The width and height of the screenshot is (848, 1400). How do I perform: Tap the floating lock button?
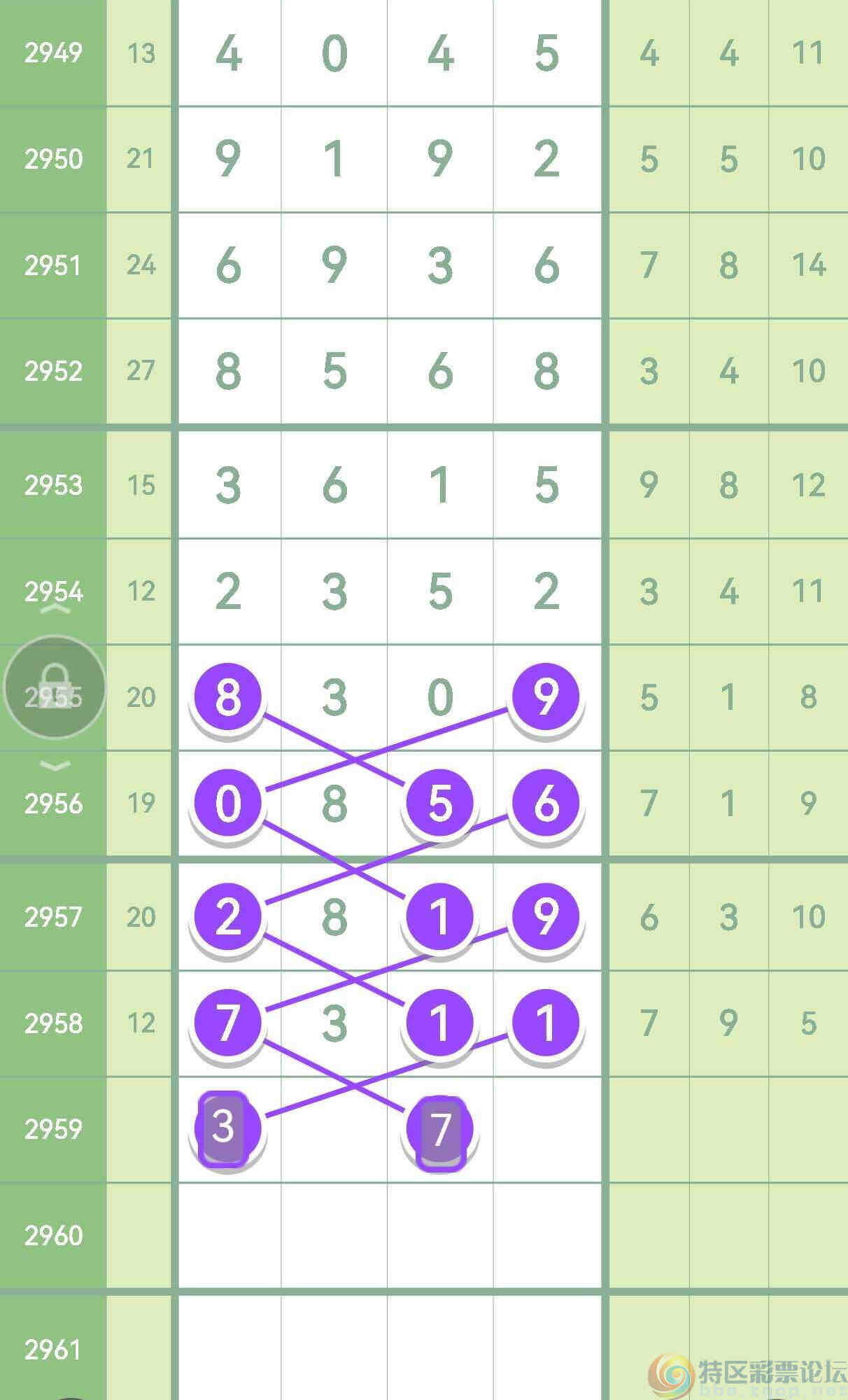click(x=55, y=687)
